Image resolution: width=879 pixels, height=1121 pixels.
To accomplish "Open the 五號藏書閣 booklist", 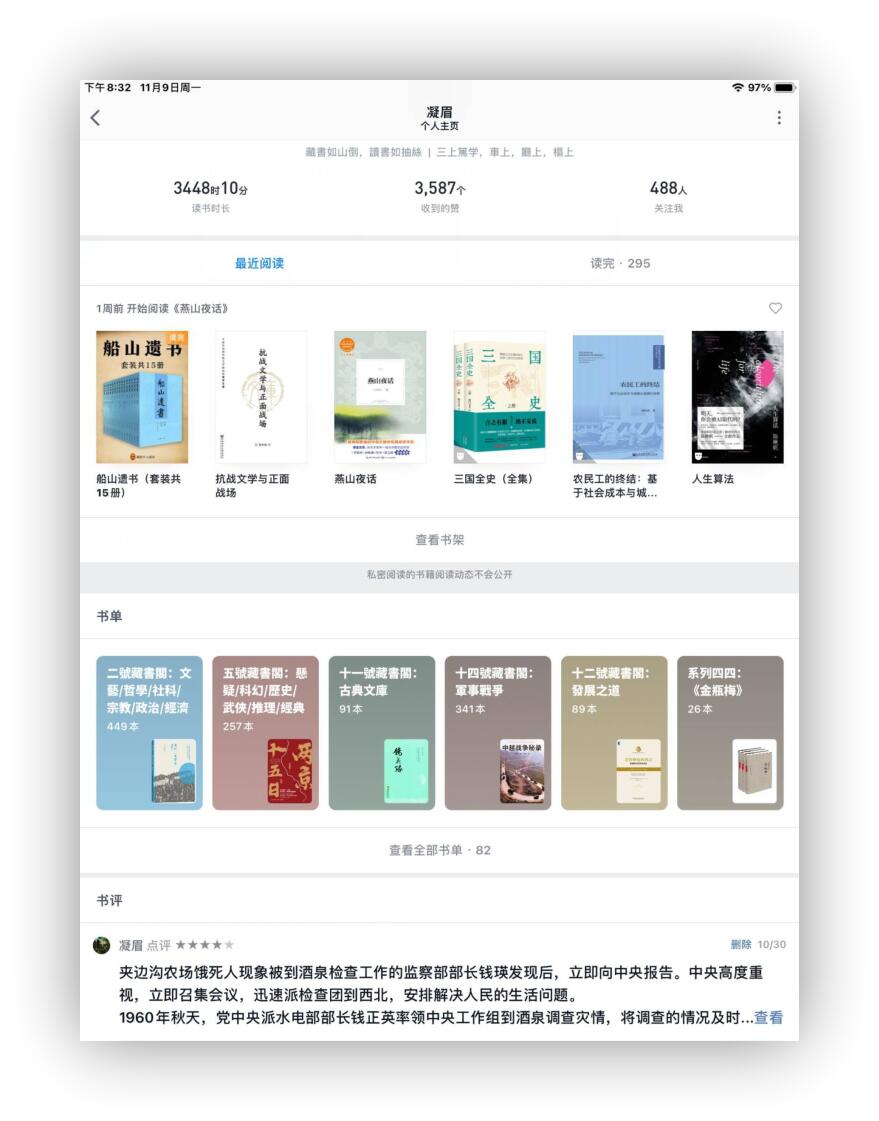I will 265,732.
